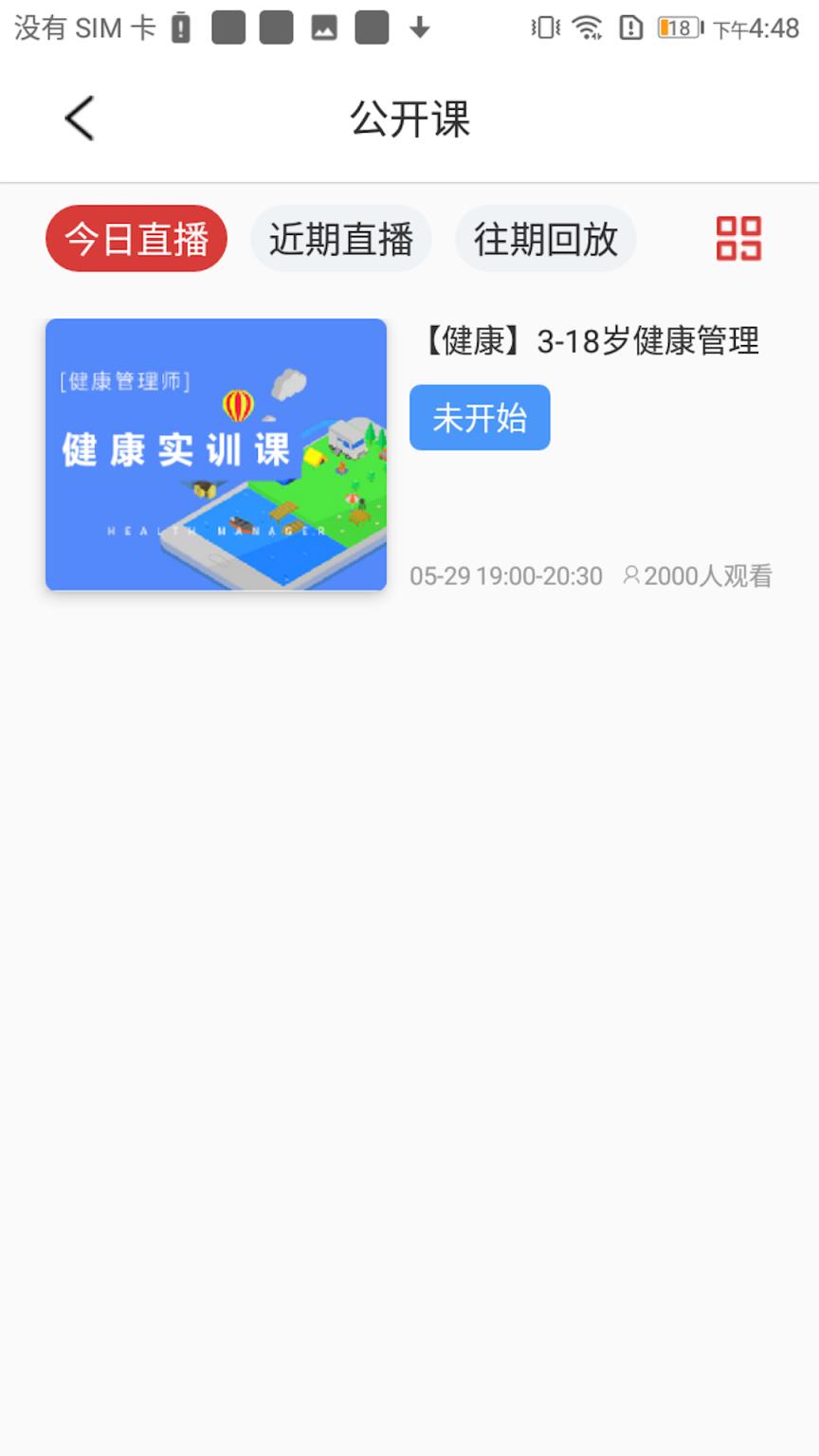Open the 健康实训课 course thumbnail
Screen dimensions: 819x1456
click(x=215, y=455)
